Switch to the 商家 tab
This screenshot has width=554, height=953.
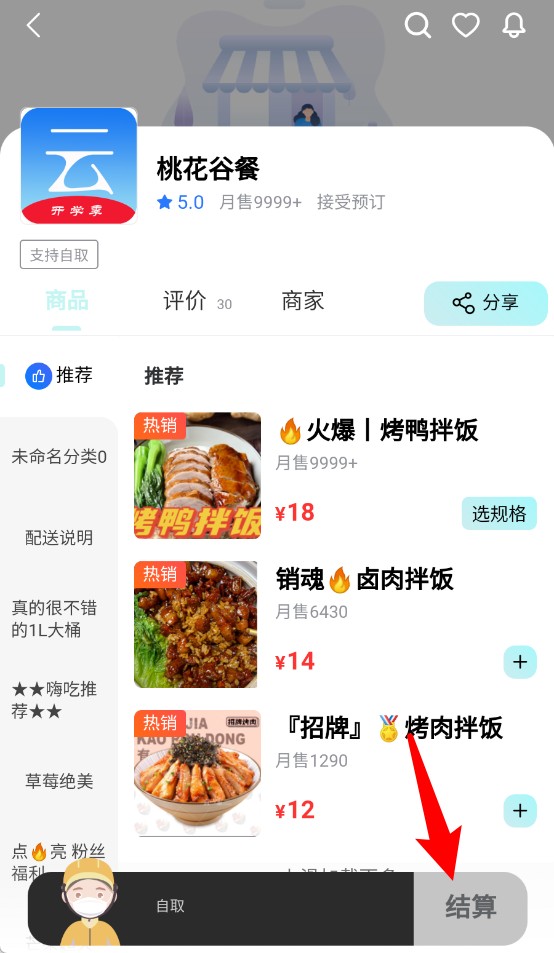coord(303,301)
